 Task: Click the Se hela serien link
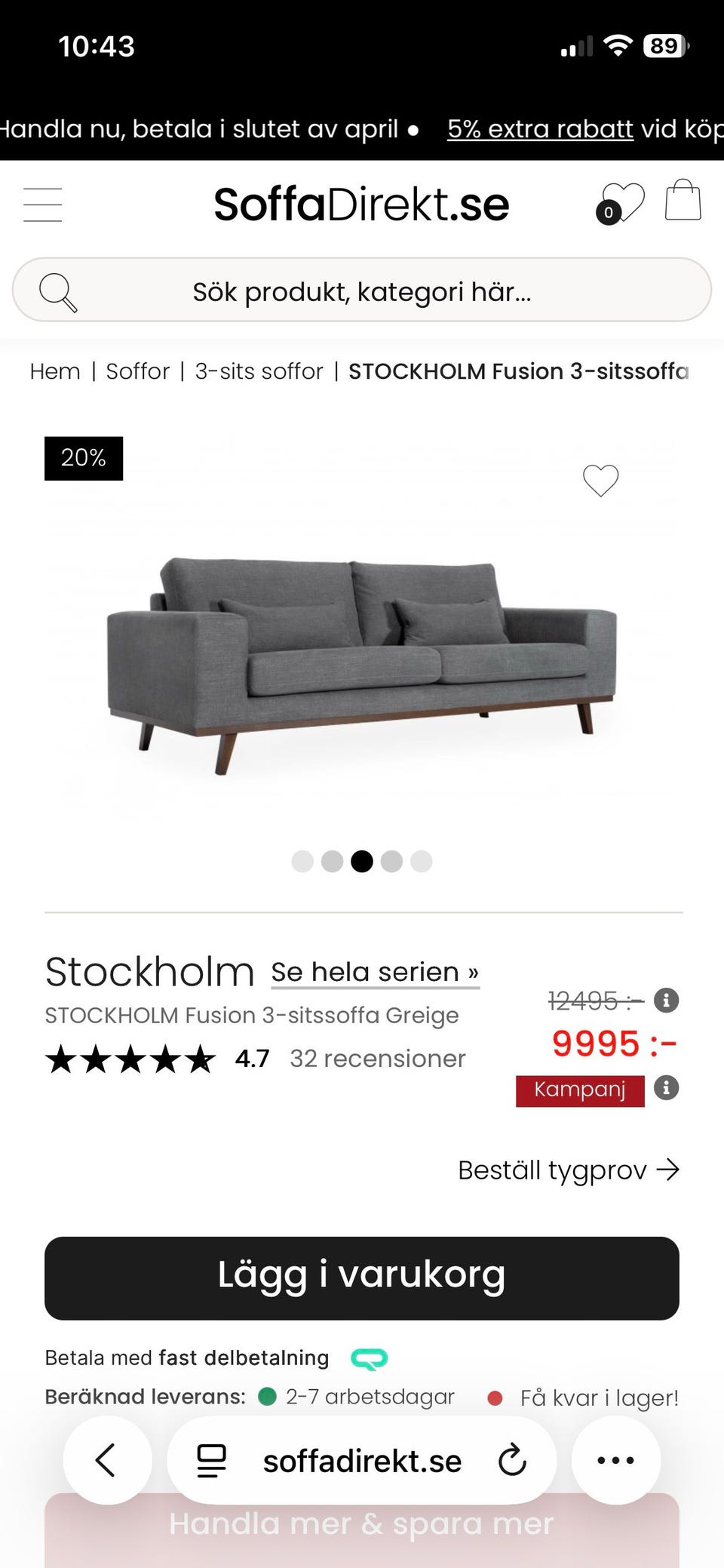coord(375,972)
